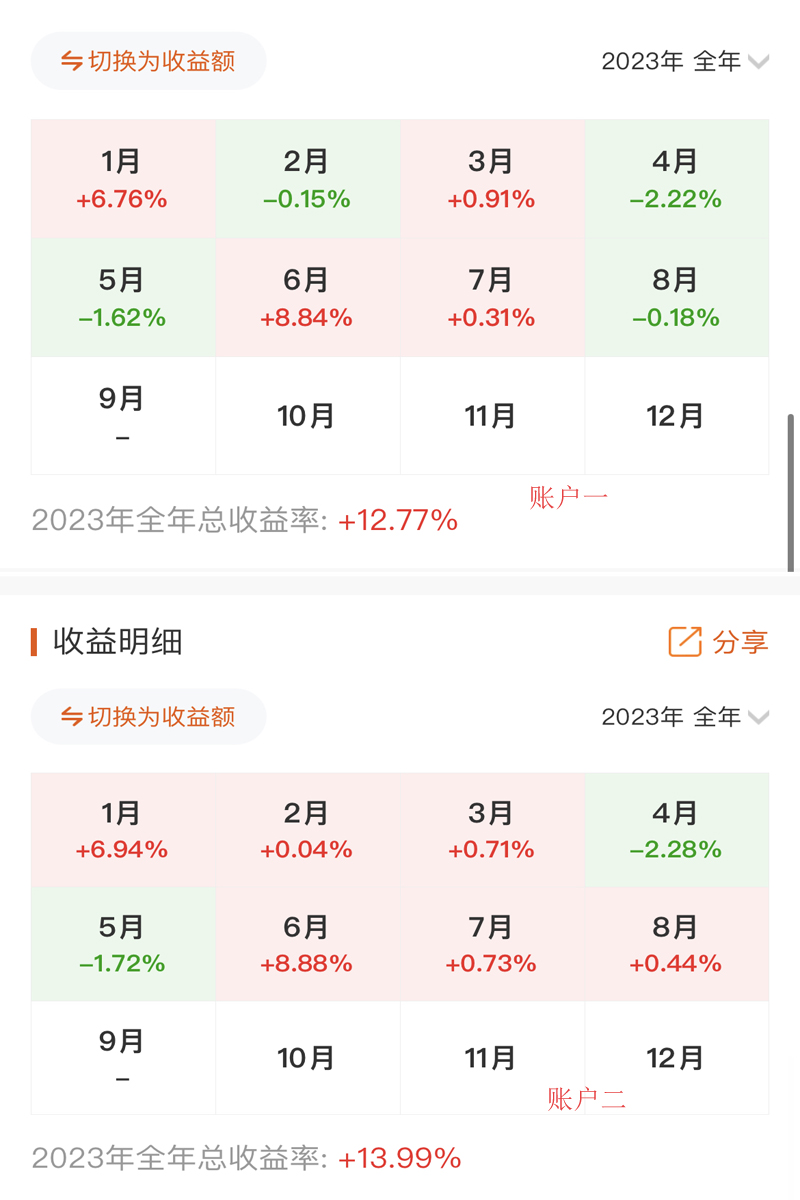Image resolution: width=800 pixels, height=1200 pixels.
Task: Select the 6月 cell showing +8.84%
Action: click(307, 298)
